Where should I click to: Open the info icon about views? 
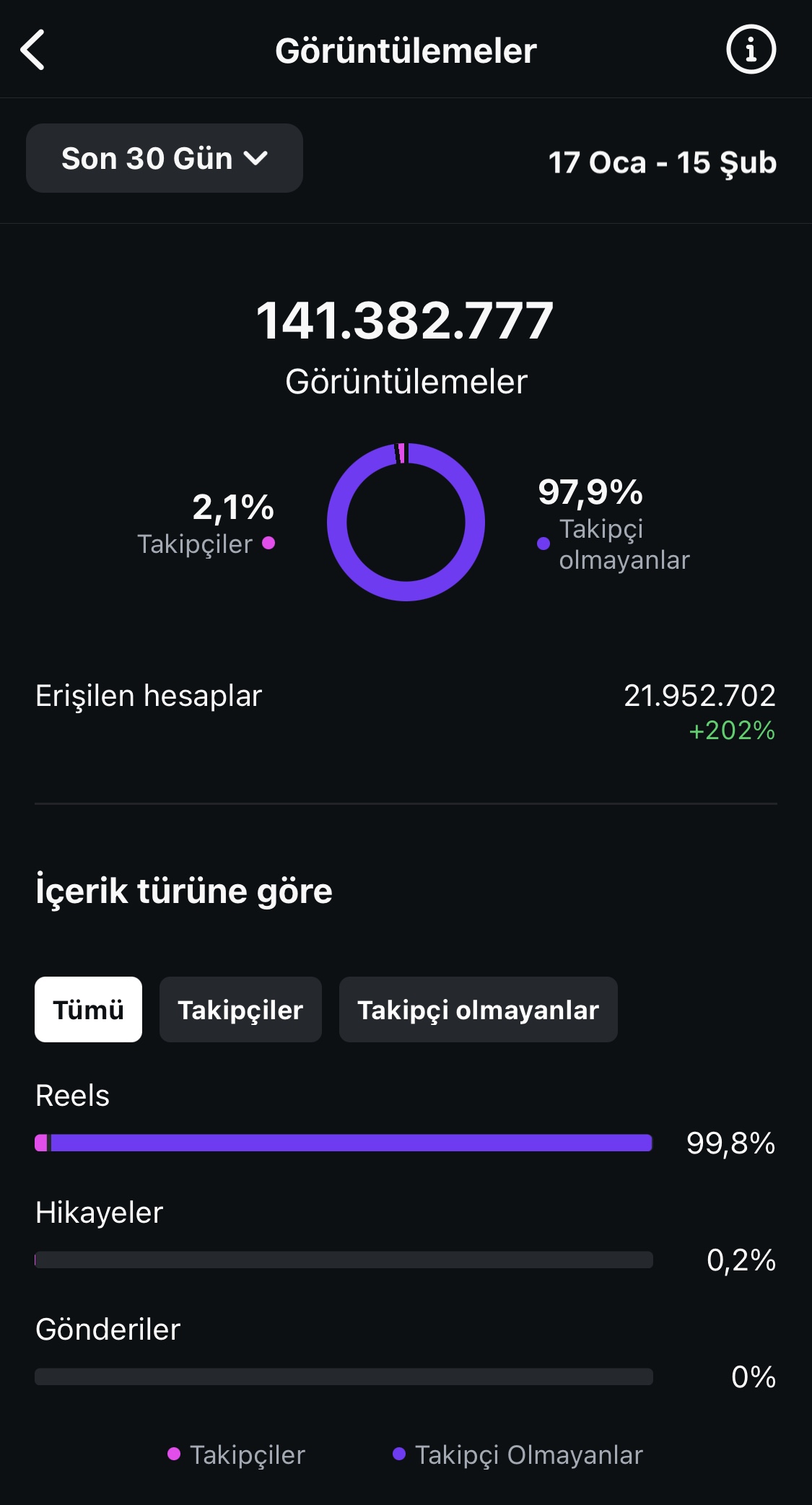click(x=751, y=50)
